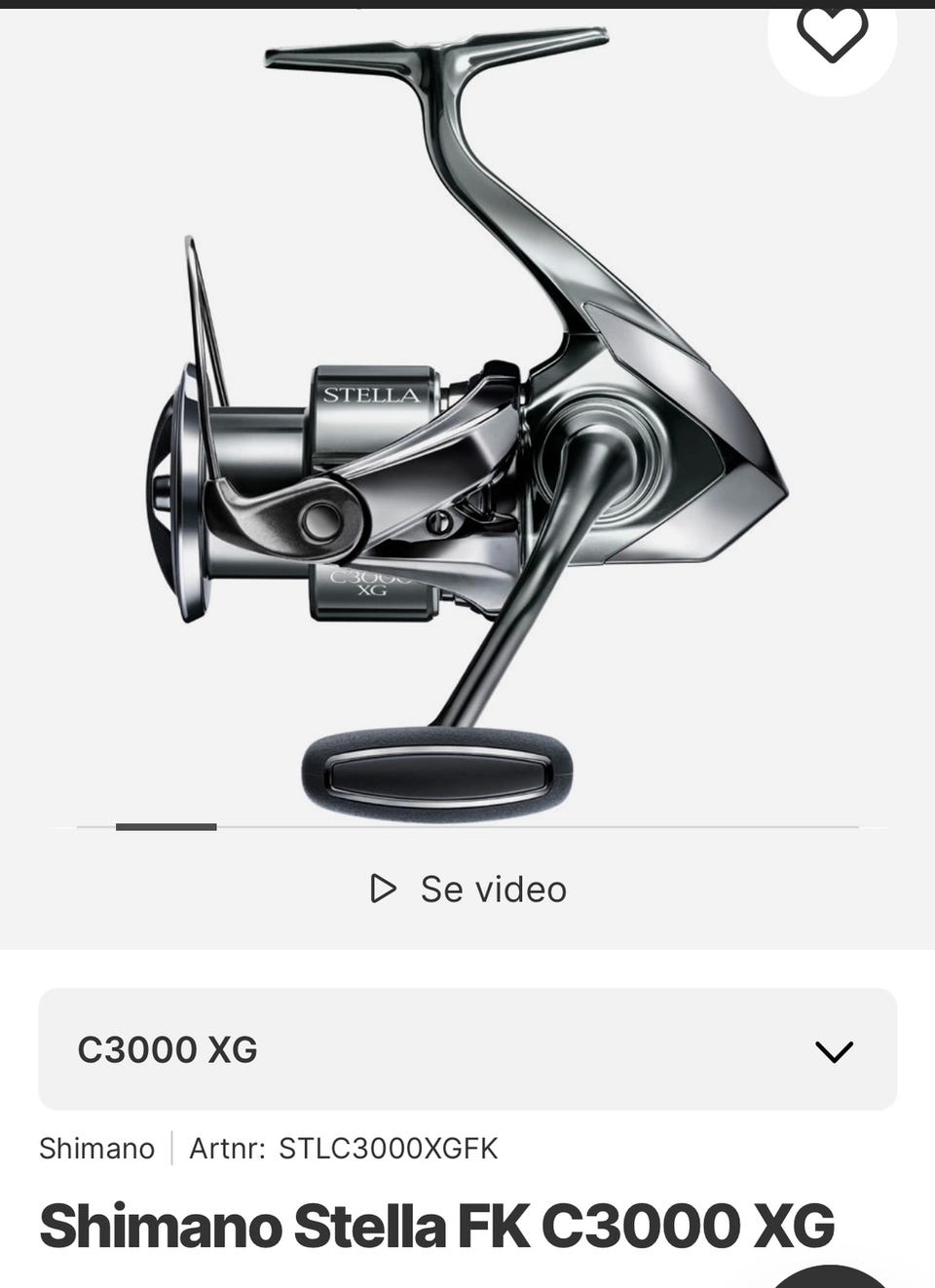The image size is (935, 1288).
Task: Open the Shimano brand link
Action: click(96, 1149)
